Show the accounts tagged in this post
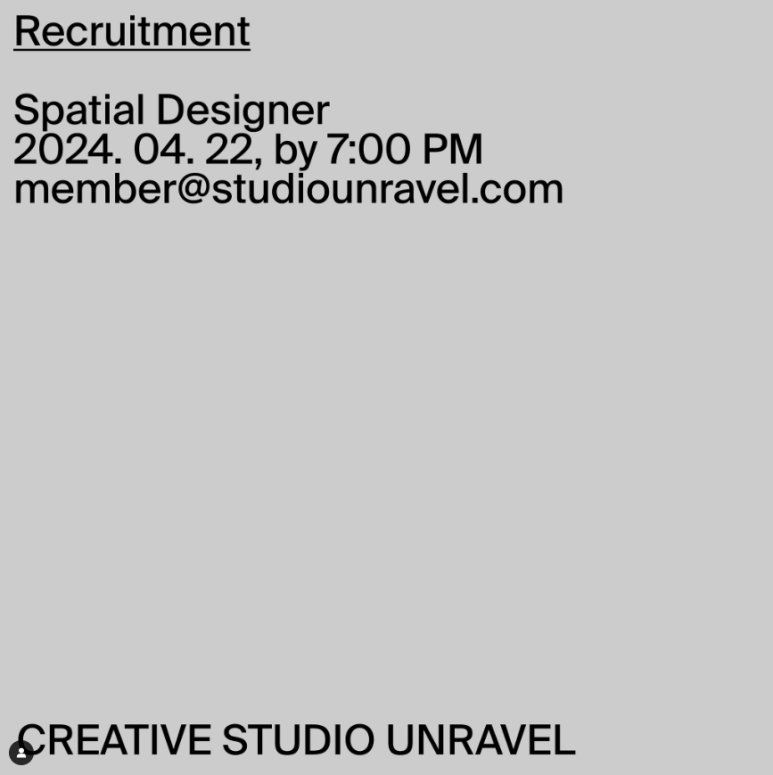This screenshot has height=775, width=773. 21,753
